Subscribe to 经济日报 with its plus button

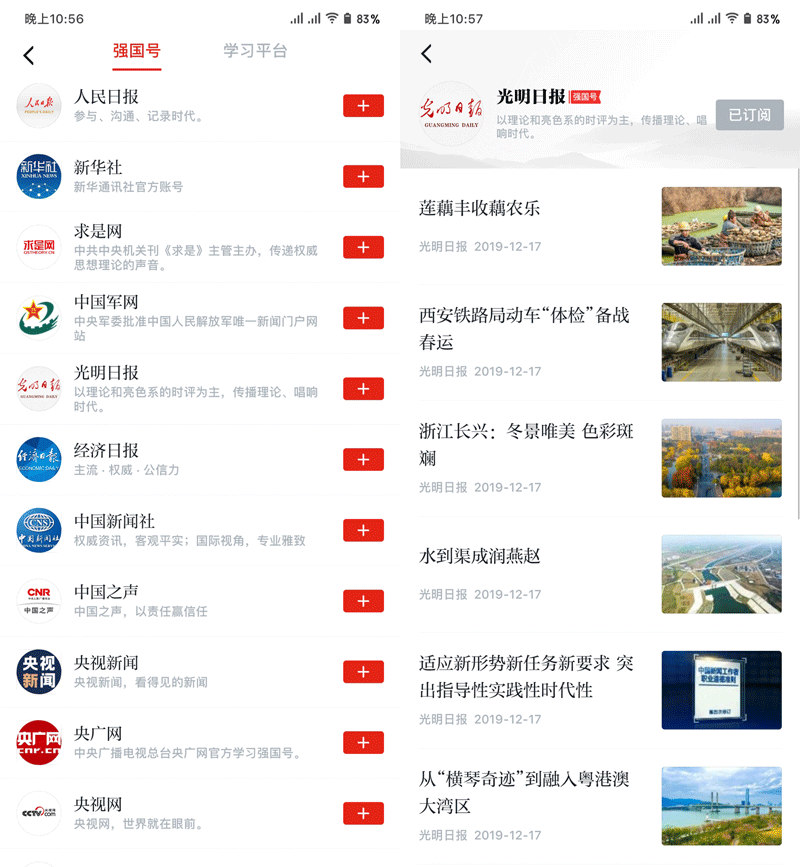pos(363,459)
